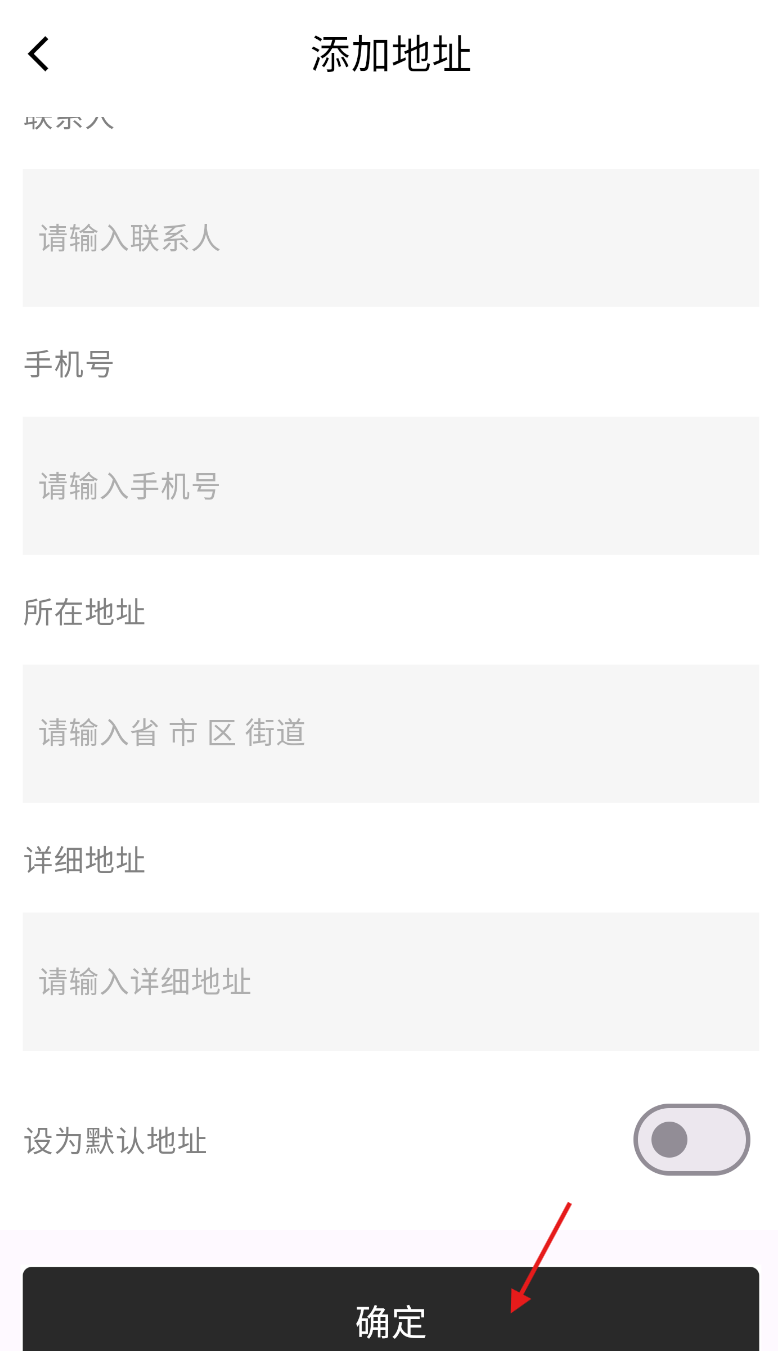Select the detailed address field

391,982
